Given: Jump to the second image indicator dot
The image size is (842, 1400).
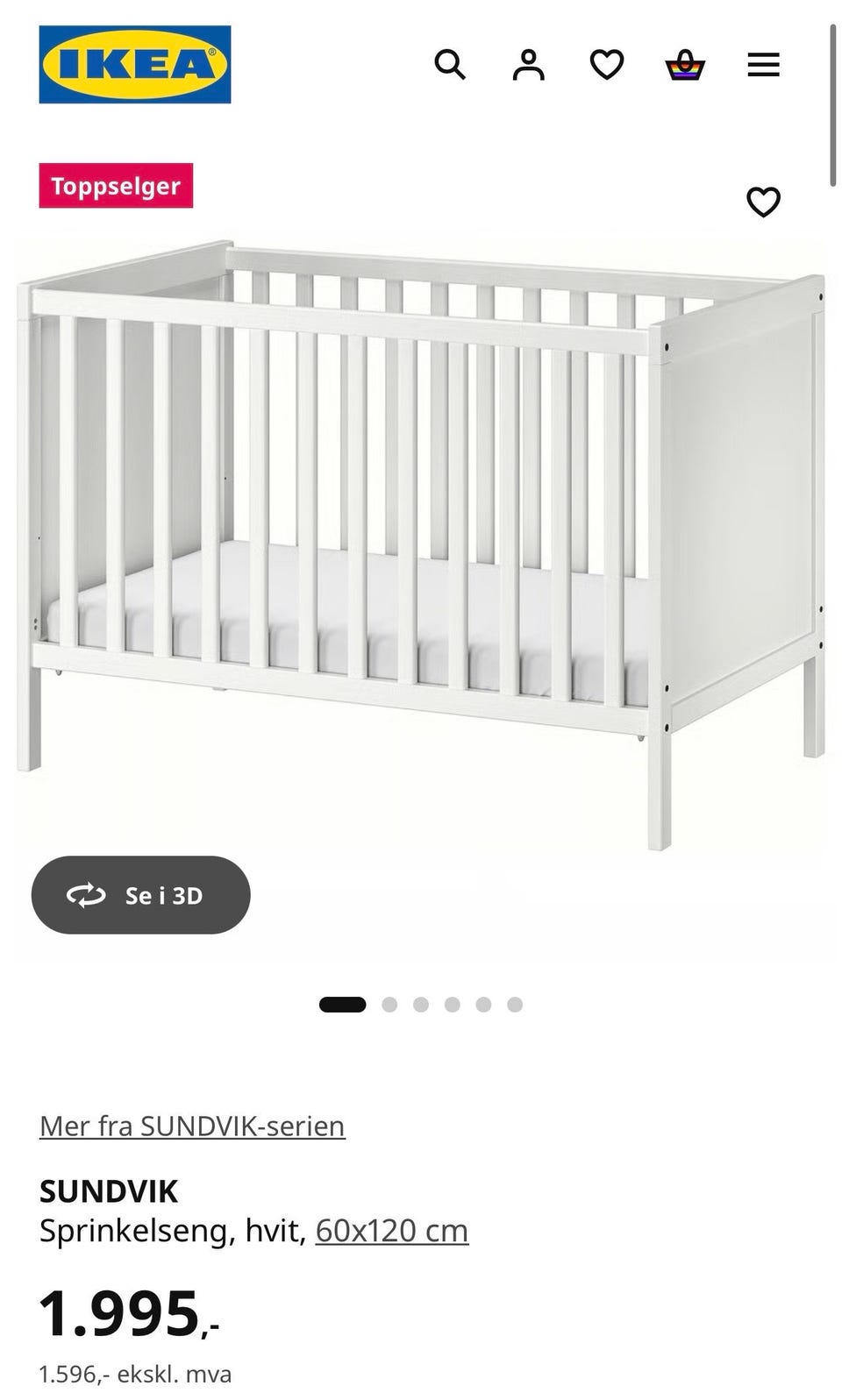Looking at the screenshot, I should point(389,1005).
